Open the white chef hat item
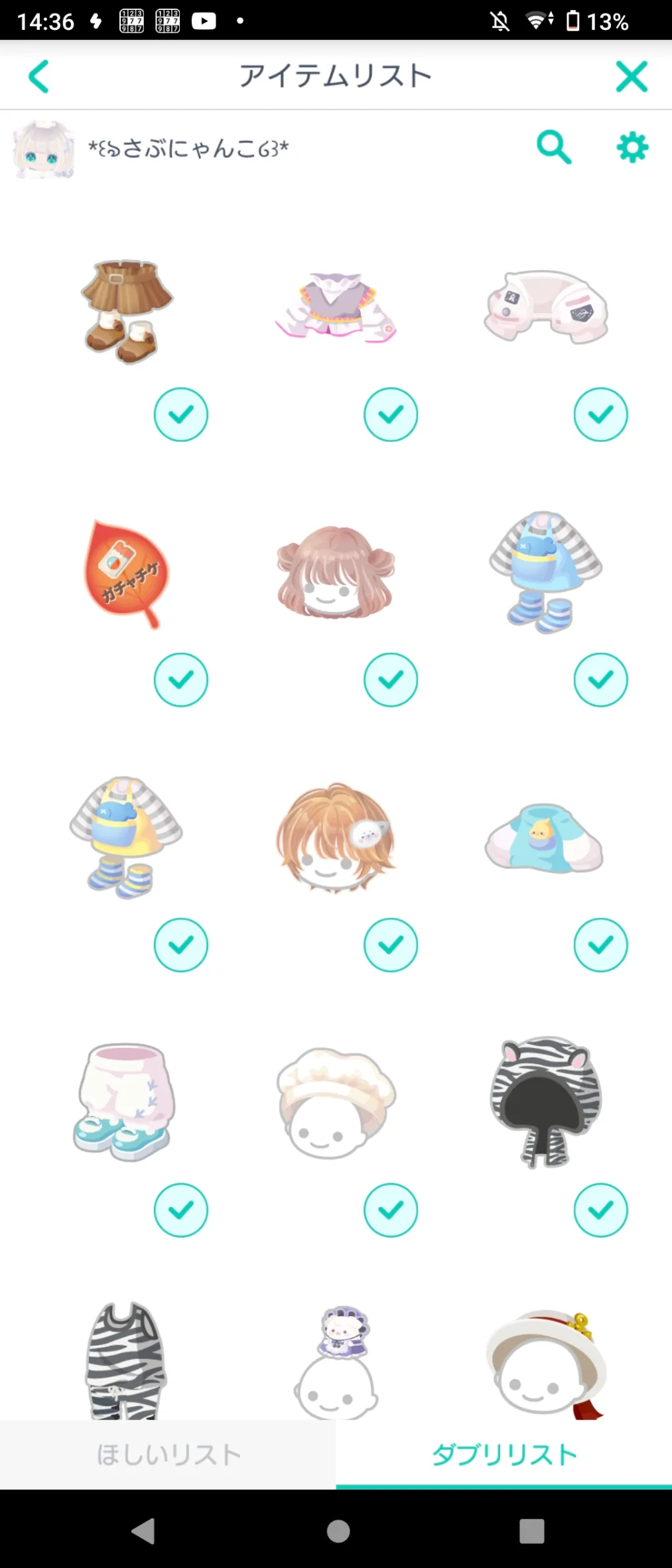The height and width of the screenshot is (1568, 672). (x=336, y=1103)
